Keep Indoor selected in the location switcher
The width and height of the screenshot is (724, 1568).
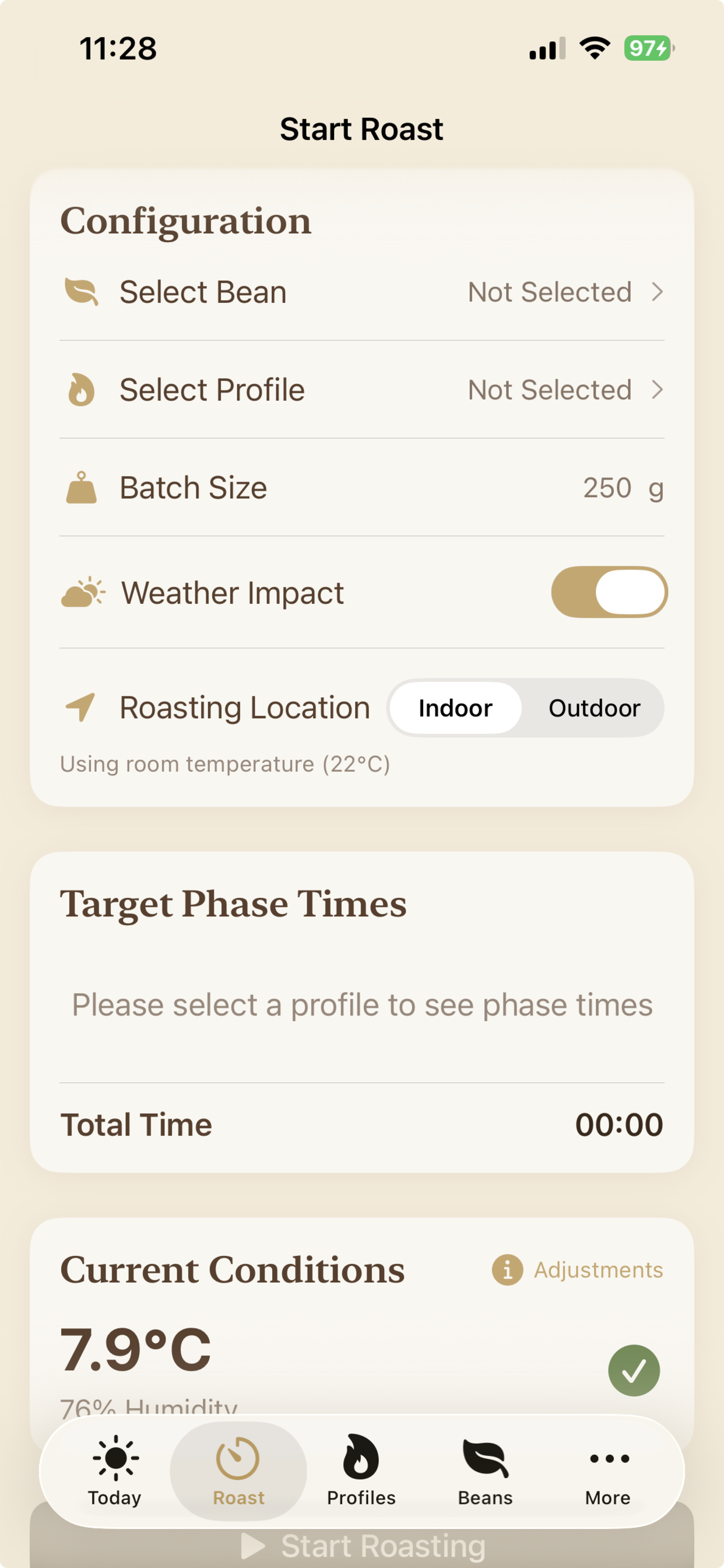coord(455,708)
